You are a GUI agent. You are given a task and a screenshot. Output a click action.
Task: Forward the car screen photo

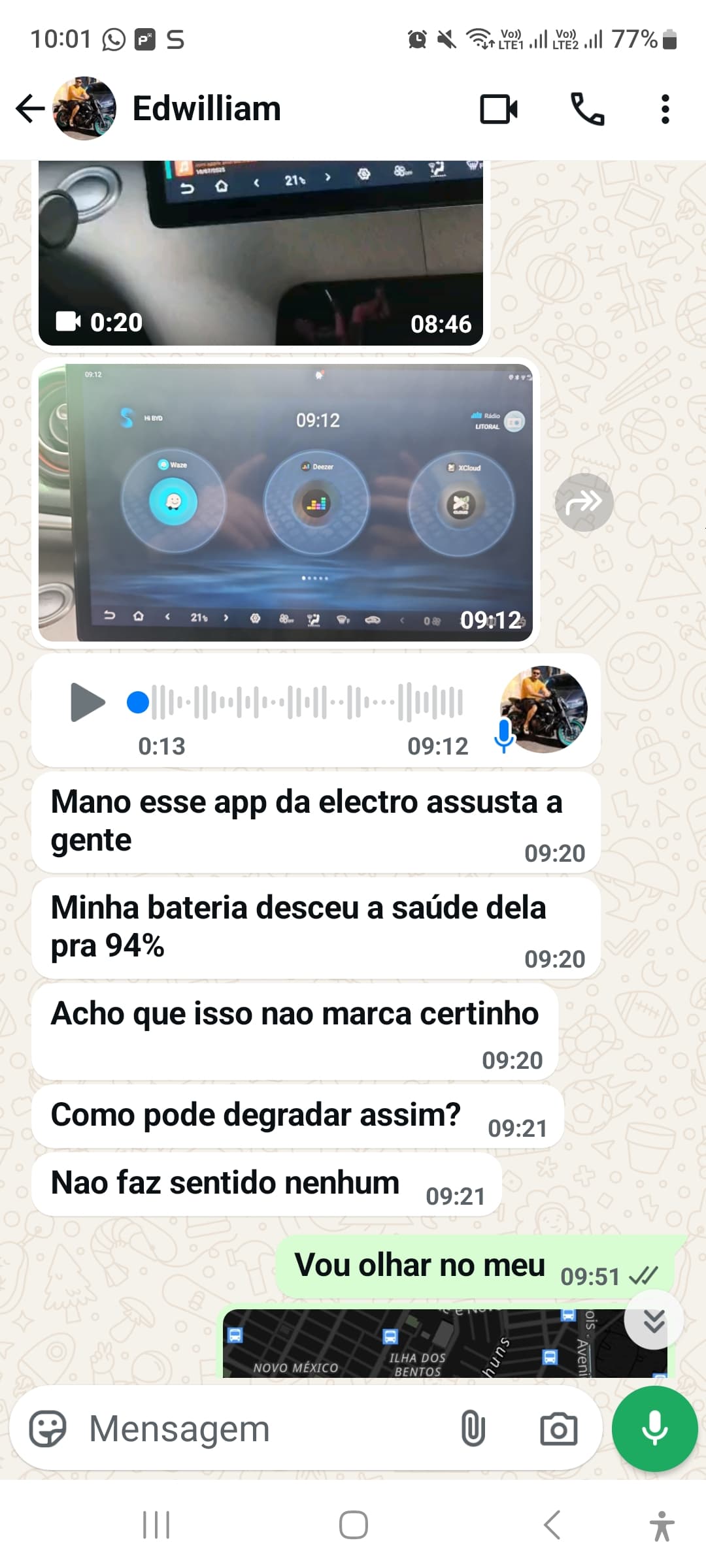point(584,502)
